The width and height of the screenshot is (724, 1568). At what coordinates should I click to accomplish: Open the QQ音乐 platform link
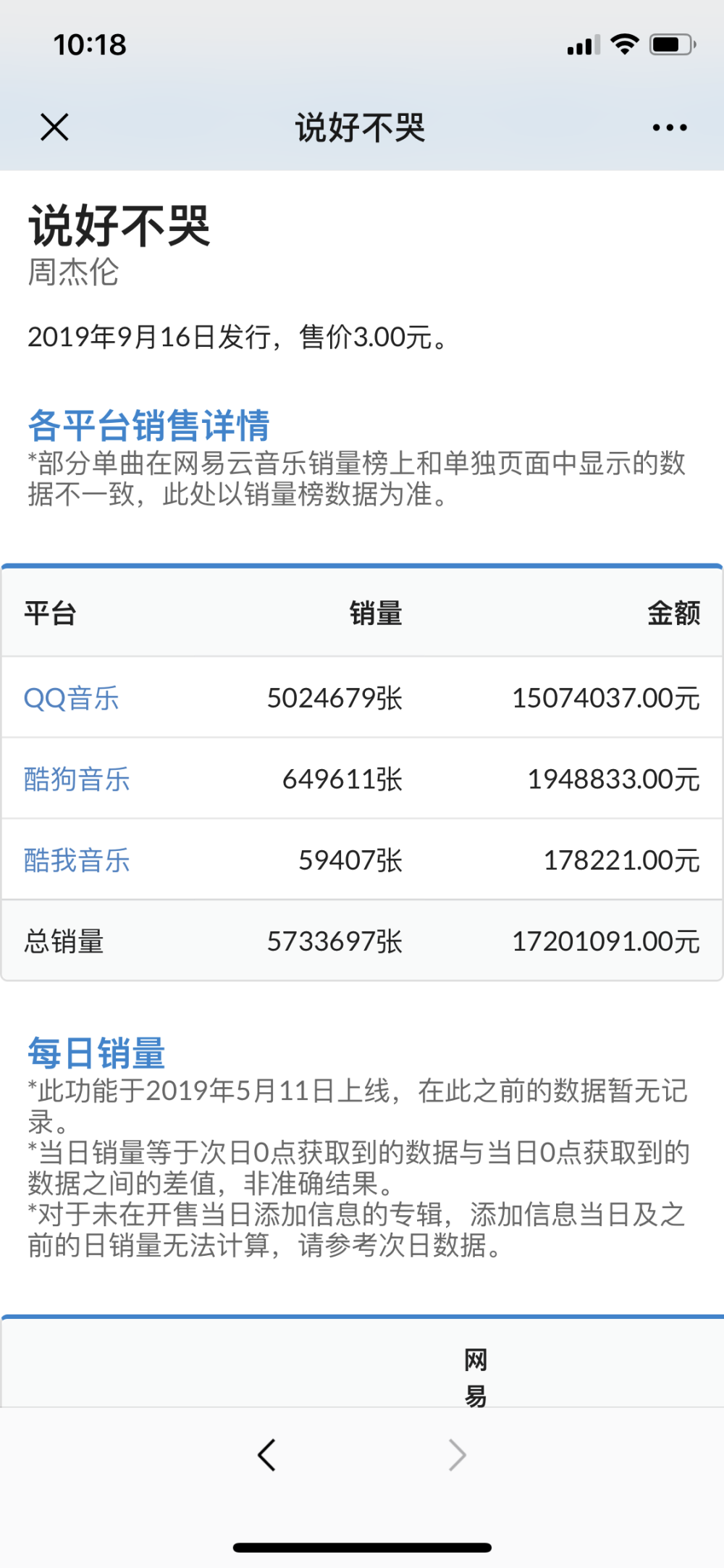click(x=71, y=698)
